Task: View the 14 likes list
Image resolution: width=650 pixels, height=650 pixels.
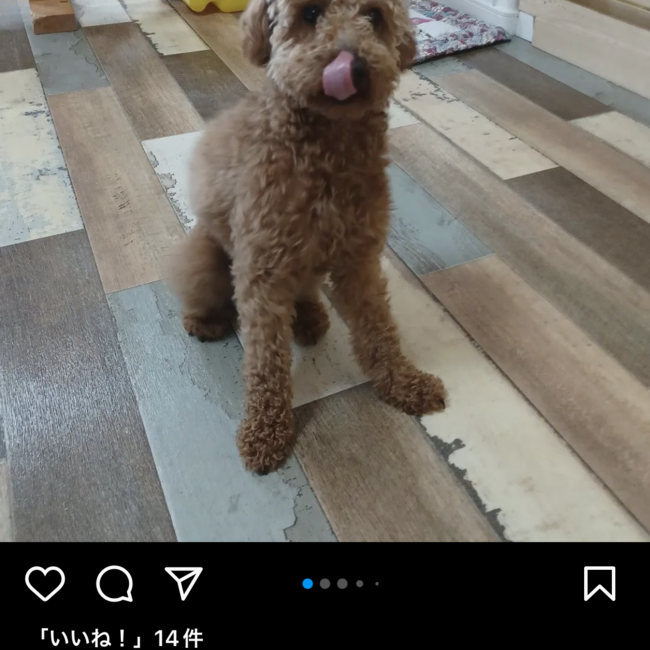Action: point(120,637)
